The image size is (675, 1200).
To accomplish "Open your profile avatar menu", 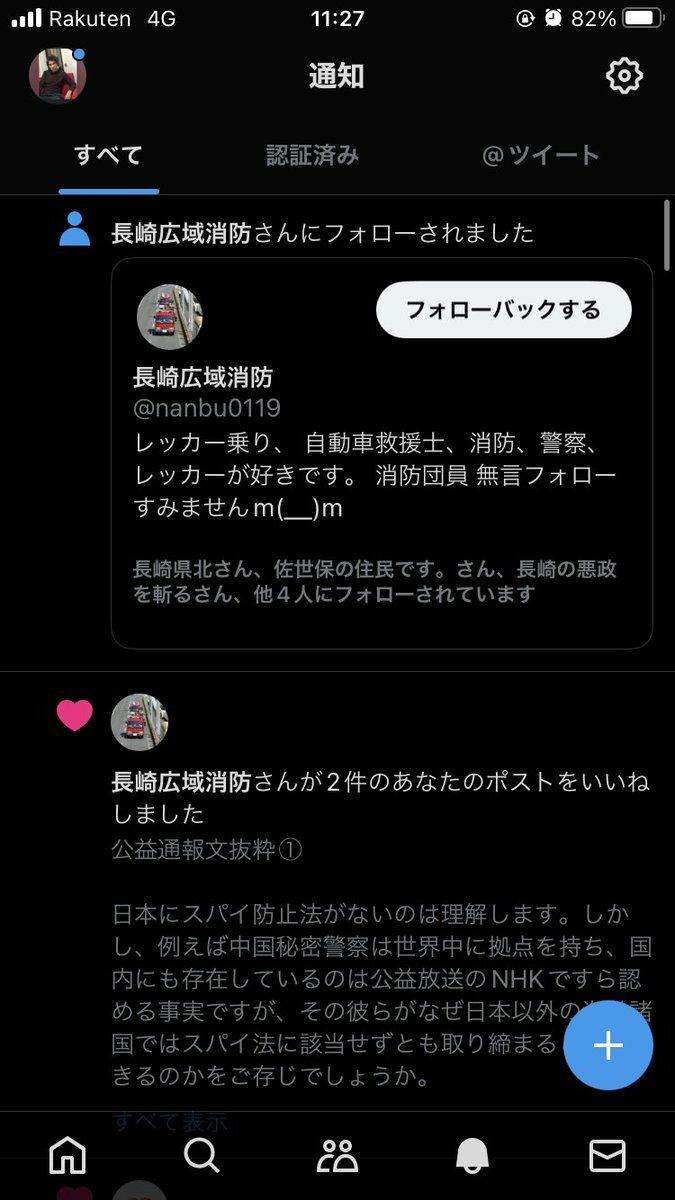I will click(57, 76).
